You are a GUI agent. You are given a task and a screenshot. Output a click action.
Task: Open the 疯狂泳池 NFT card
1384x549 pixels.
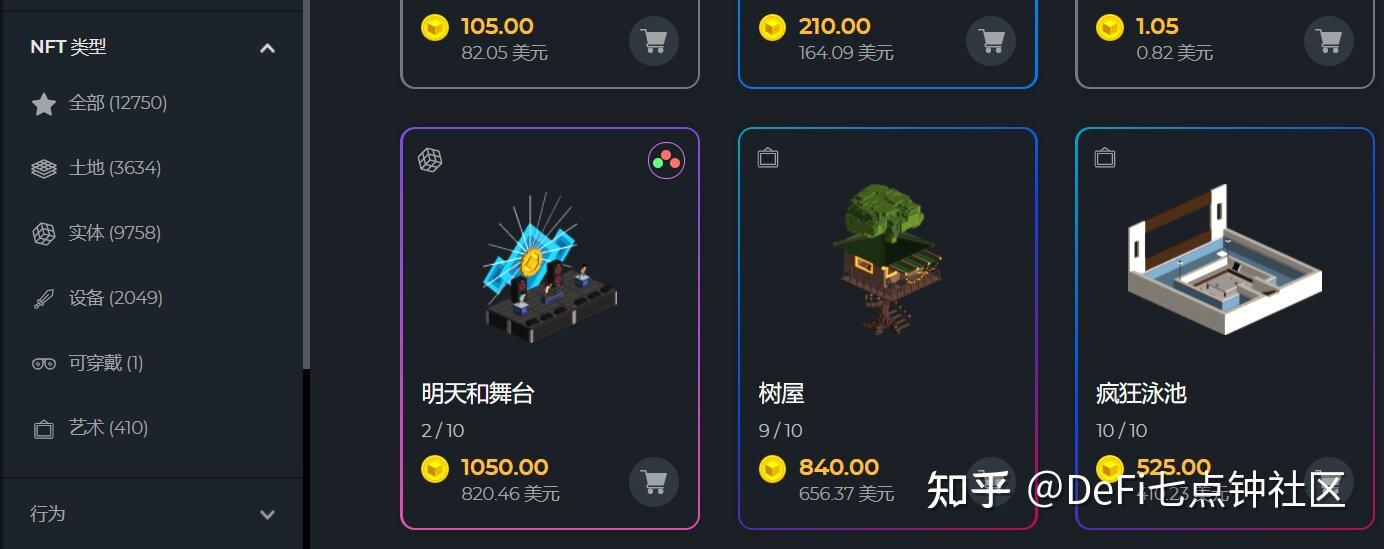[1224, 270]
